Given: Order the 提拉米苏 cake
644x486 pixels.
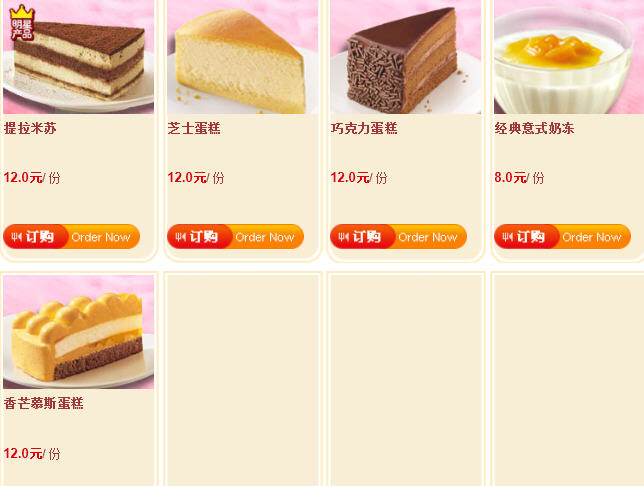Looking at the screenshot, I should pyautogui.click(x=71, y=237).
